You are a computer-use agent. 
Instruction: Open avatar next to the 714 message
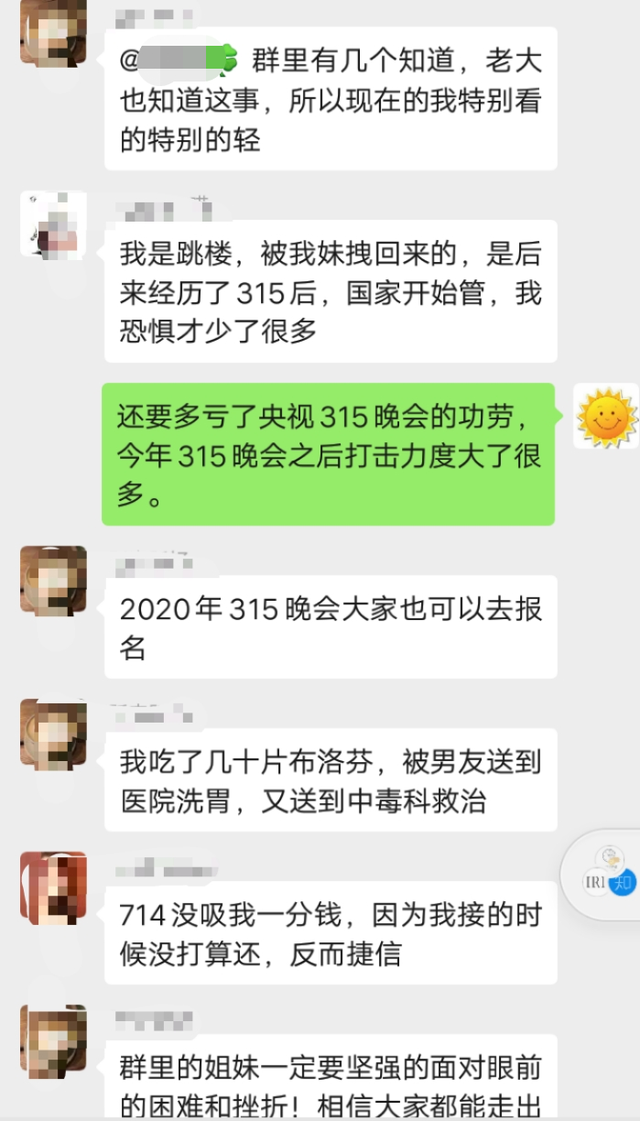pos(53,886)
